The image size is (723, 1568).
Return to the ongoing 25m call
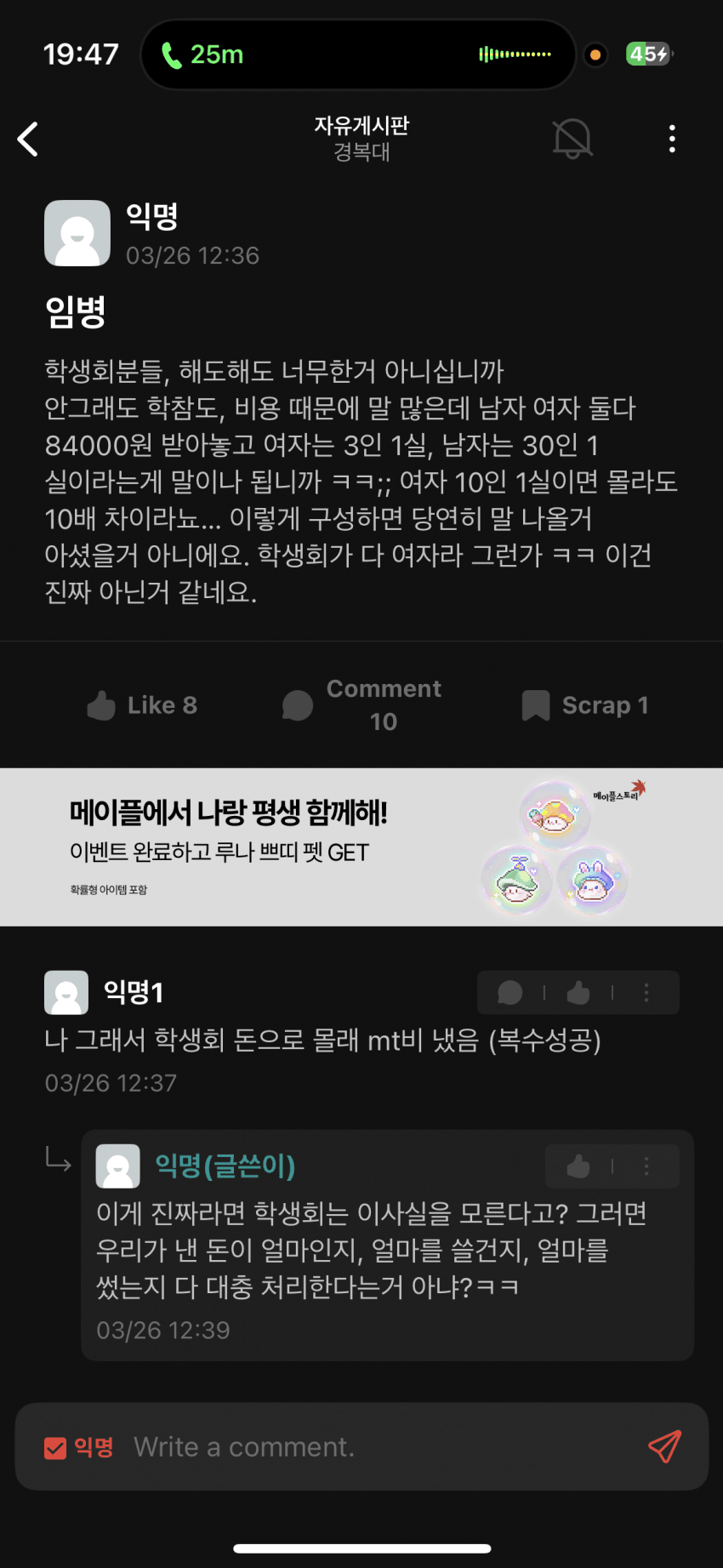tap(204, 54)
